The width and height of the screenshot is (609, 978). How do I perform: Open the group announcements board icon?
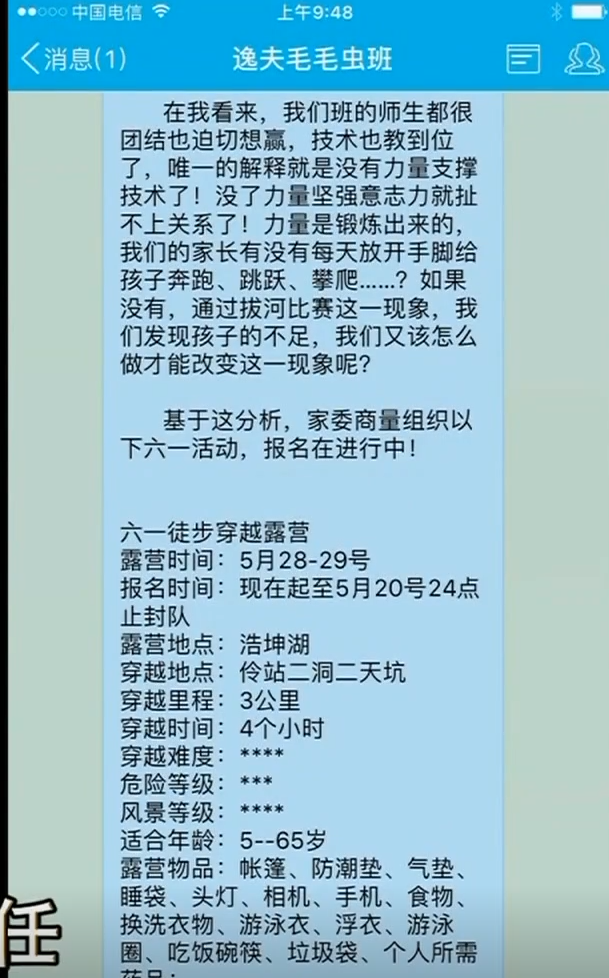523,59
